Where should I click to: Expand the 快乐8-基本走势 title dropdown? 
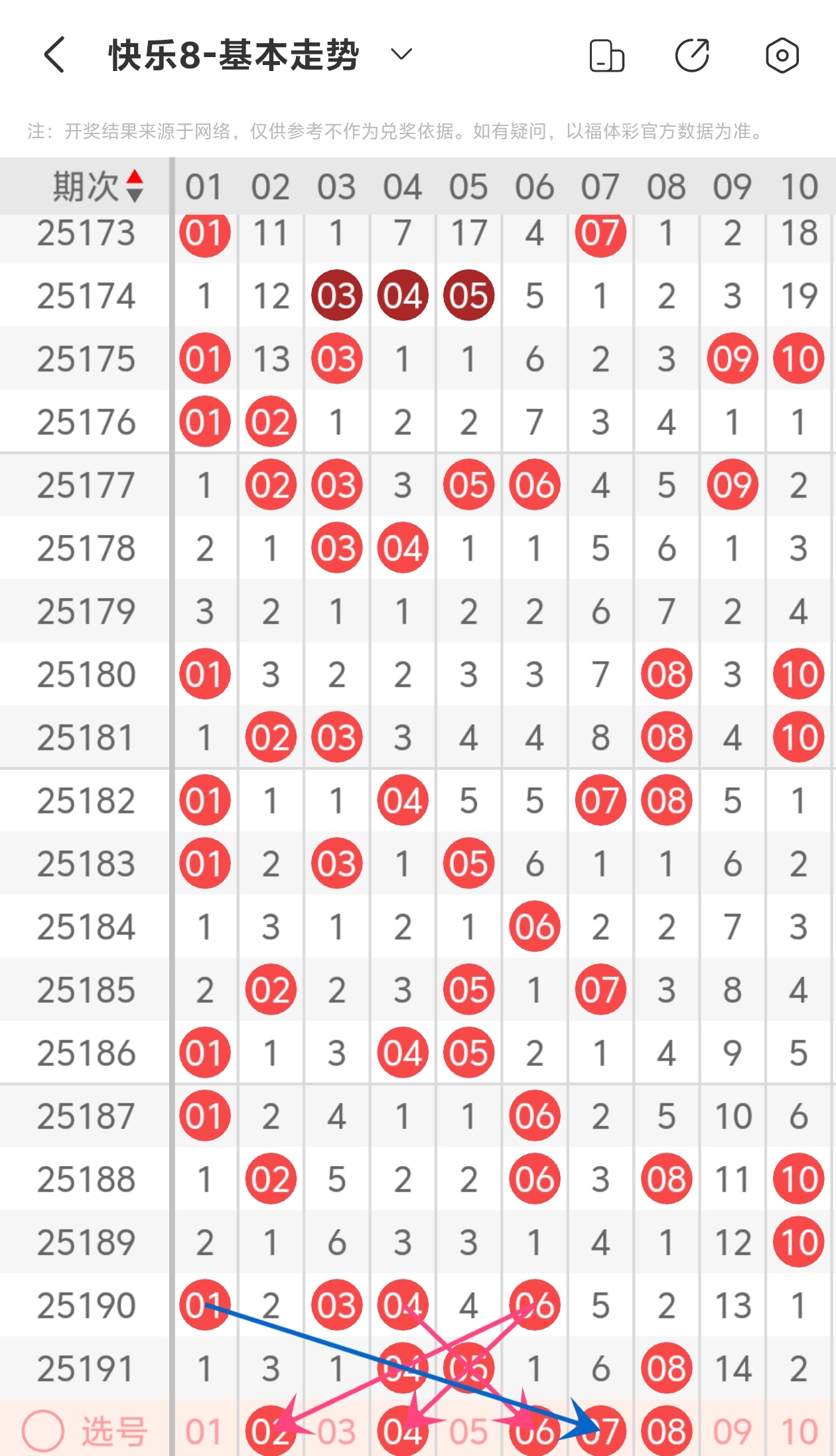tap(401, 54)
